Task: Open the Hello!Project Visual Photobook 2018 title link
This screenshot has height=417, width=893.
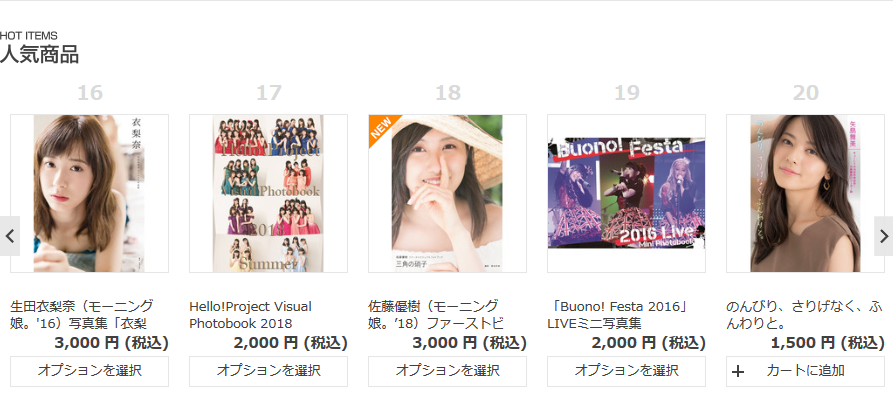Action: click(x=250, y=314)
